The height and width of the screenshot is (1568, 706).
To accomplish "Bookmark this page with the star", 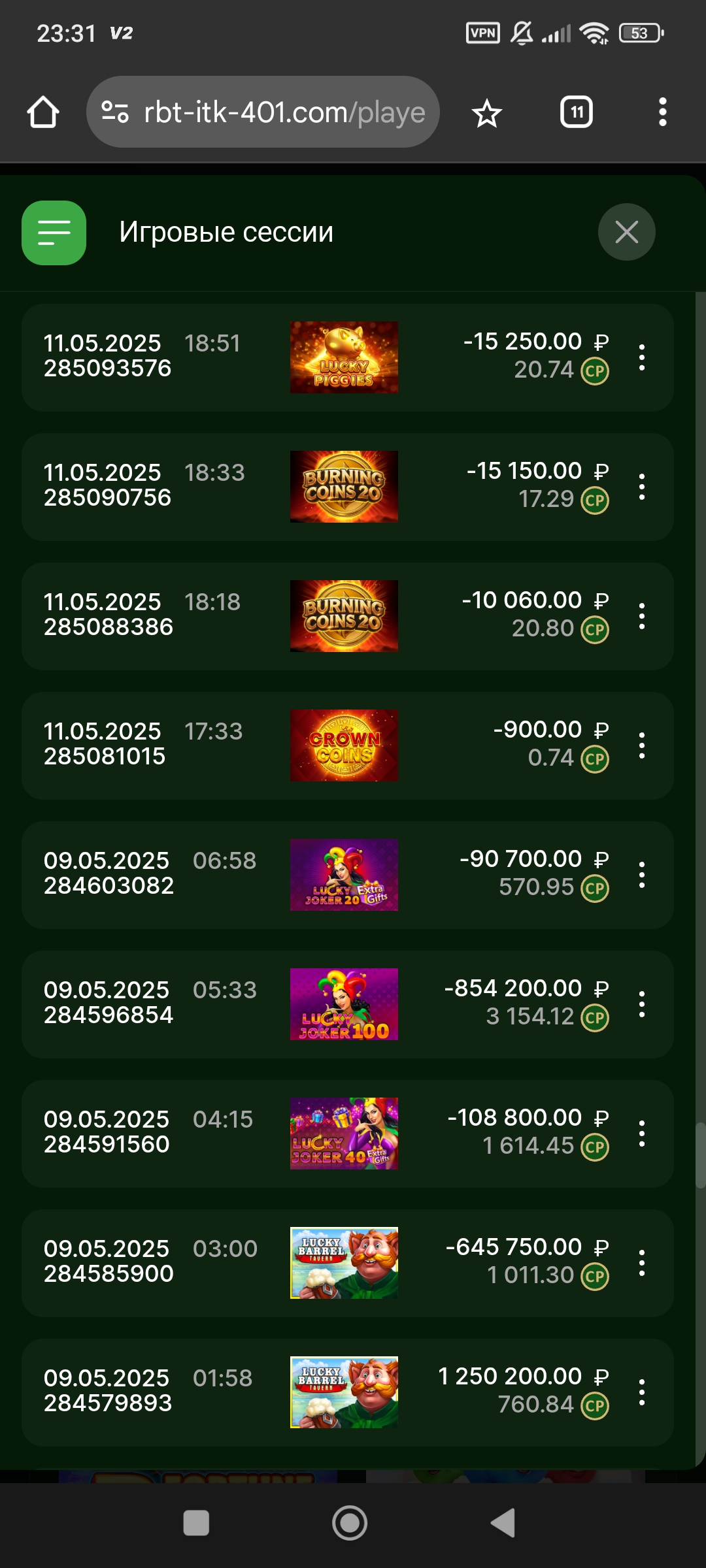I will [x=486, y=113].
